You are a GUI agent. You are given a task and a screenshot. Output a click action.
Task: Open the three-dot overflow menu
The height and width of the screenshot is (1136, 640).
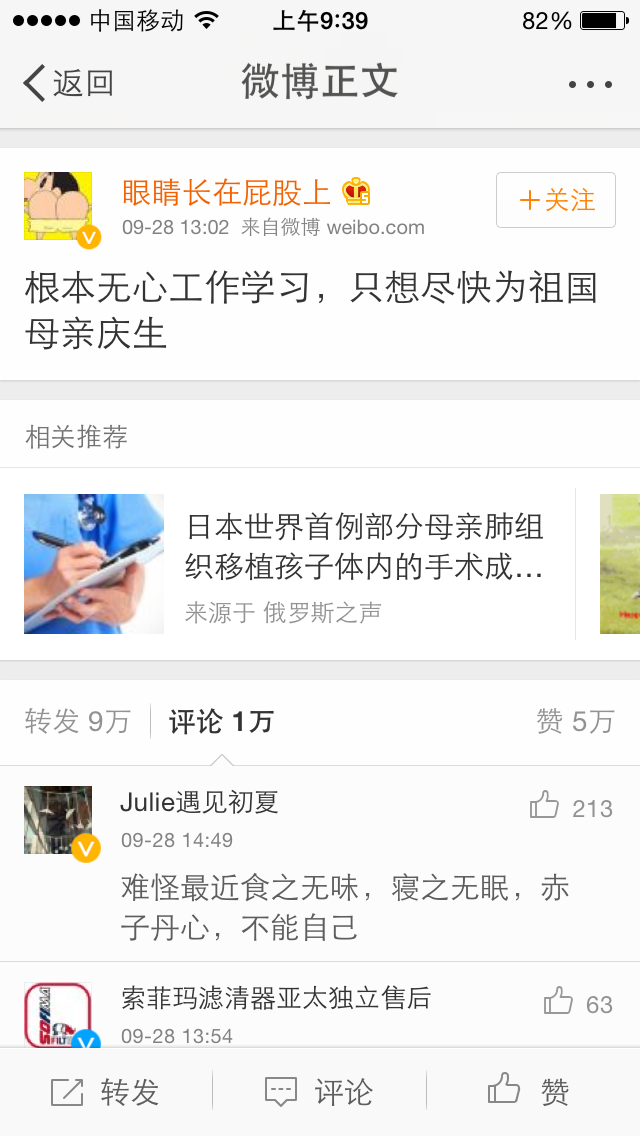pyautogui.click(x=590, y=84)
